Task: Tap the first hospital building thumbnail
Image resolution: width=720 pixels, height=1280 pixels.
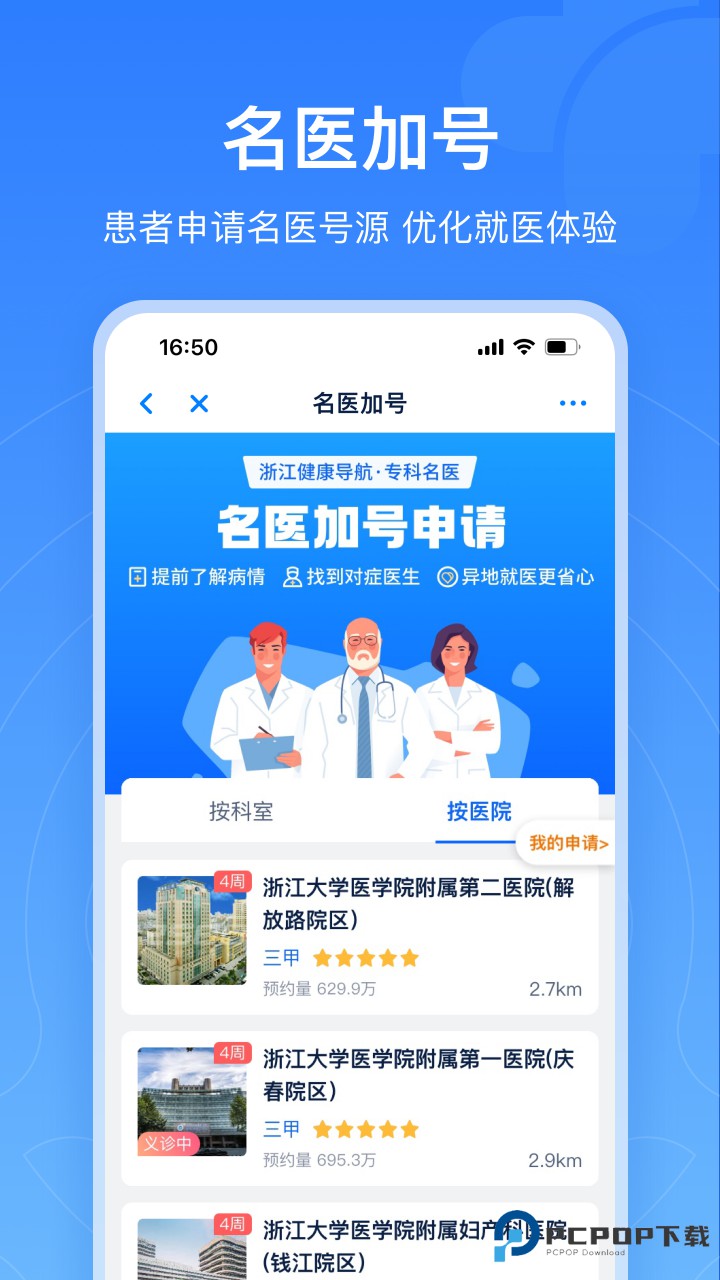Action: coord(191,930)
